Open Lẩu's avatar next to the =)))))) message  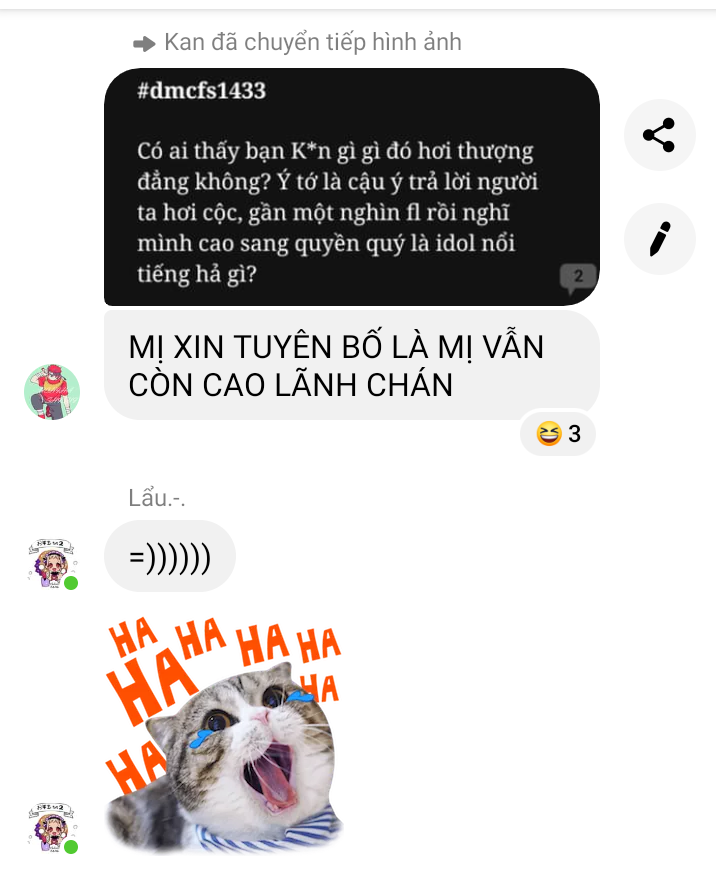52,563
